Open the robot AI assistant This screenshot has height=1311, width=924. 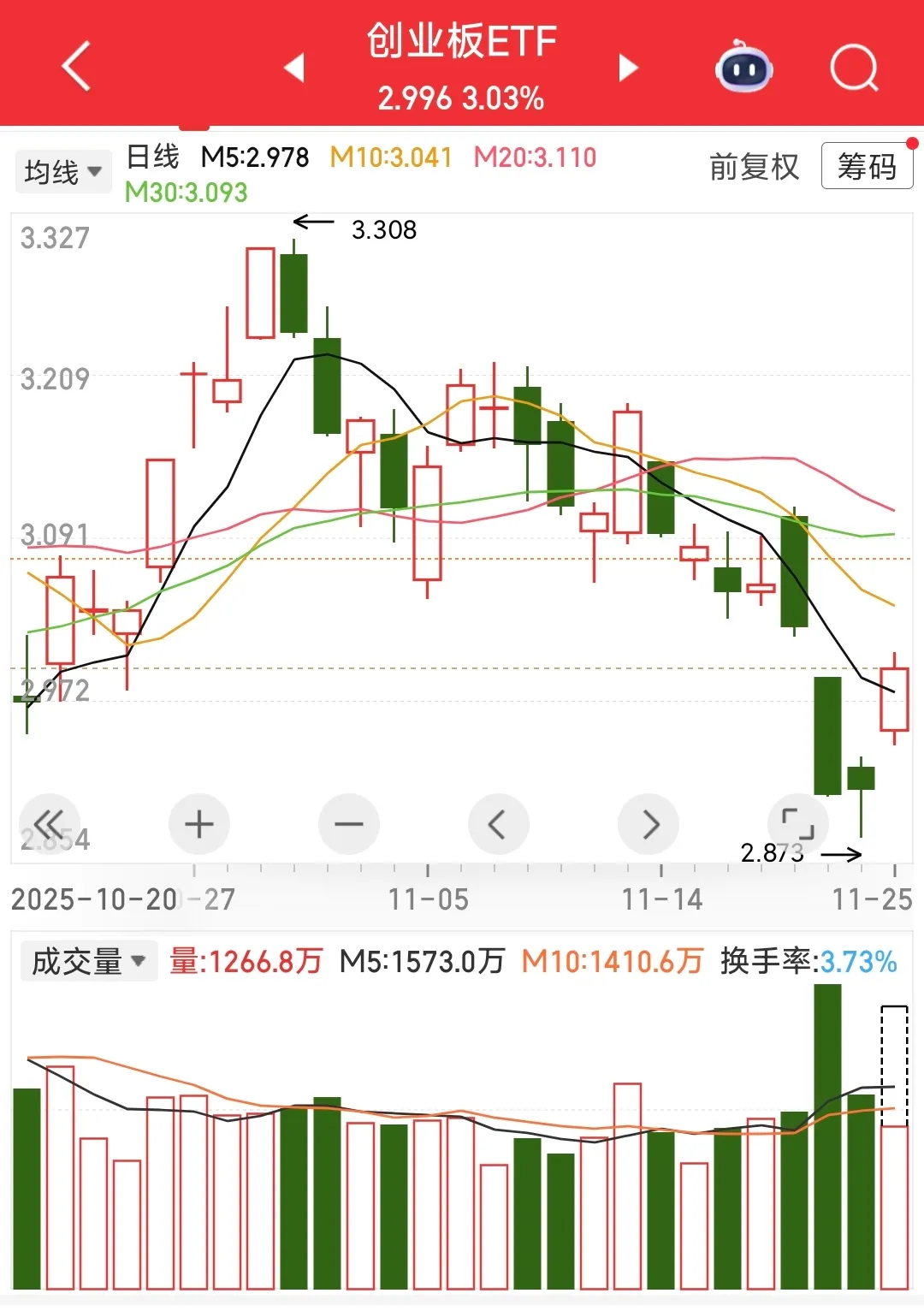[x=743, y=67]
